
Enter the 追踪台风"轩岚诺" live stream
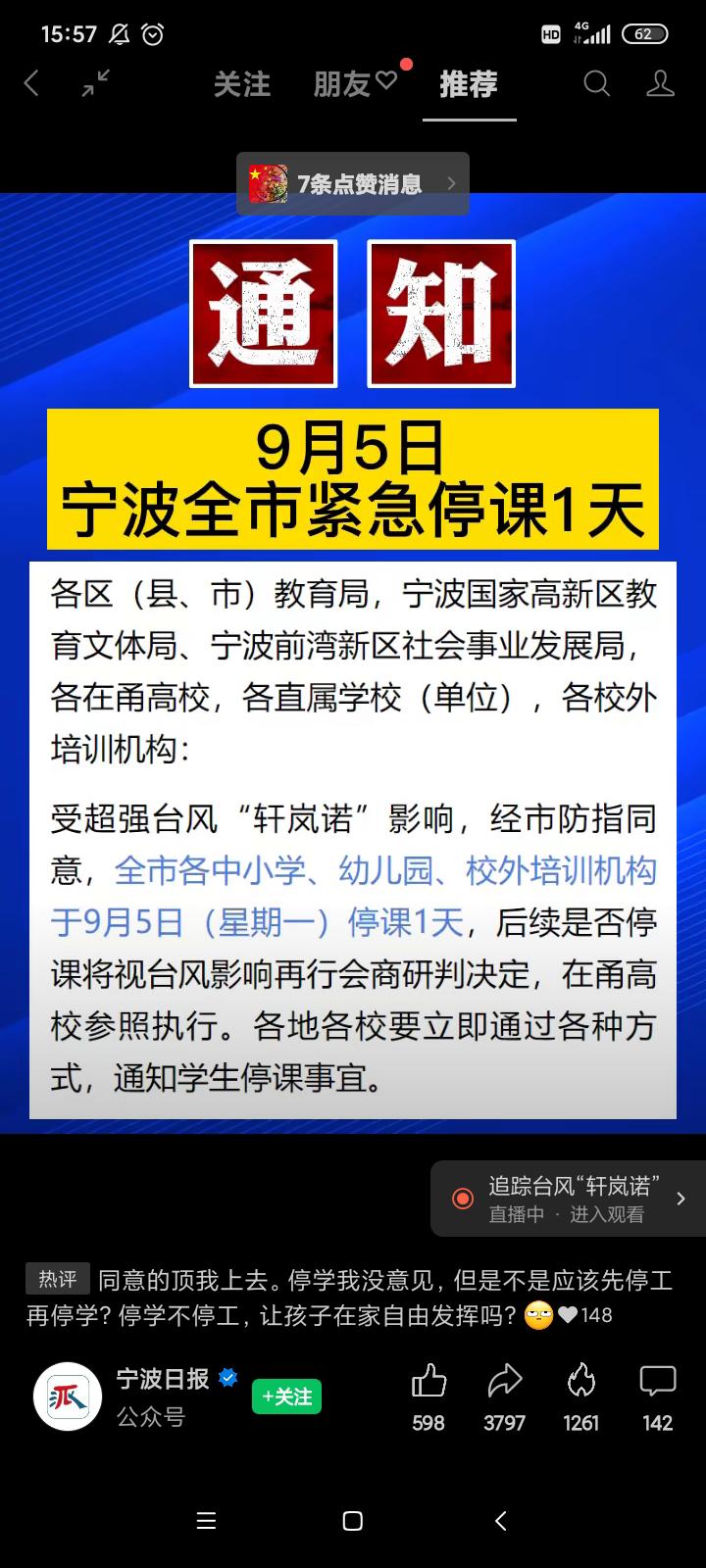(569, 1199)
